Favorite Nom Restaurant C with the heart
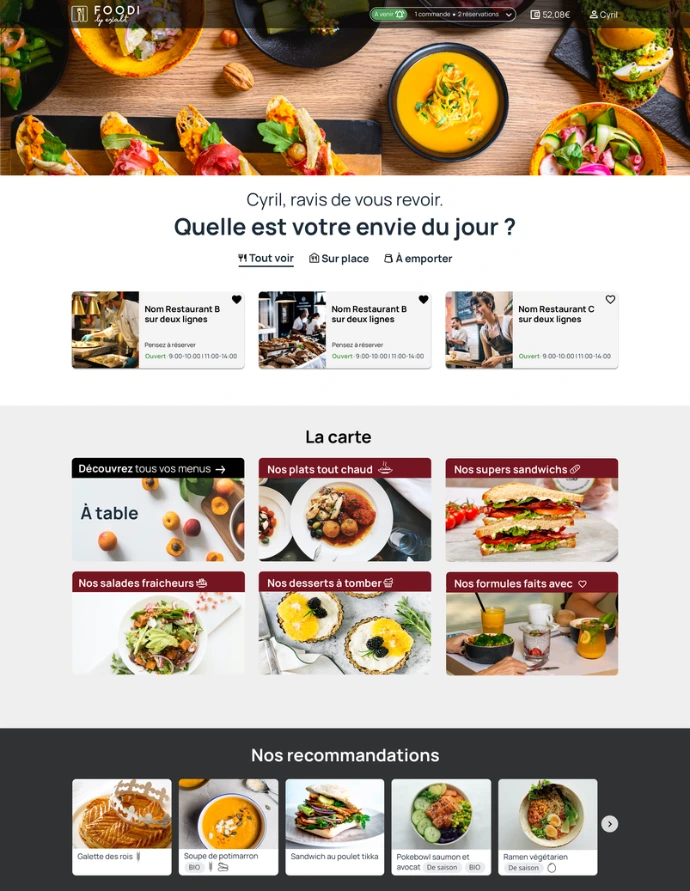This screenshot has width=690, height=891. [610, 300]
